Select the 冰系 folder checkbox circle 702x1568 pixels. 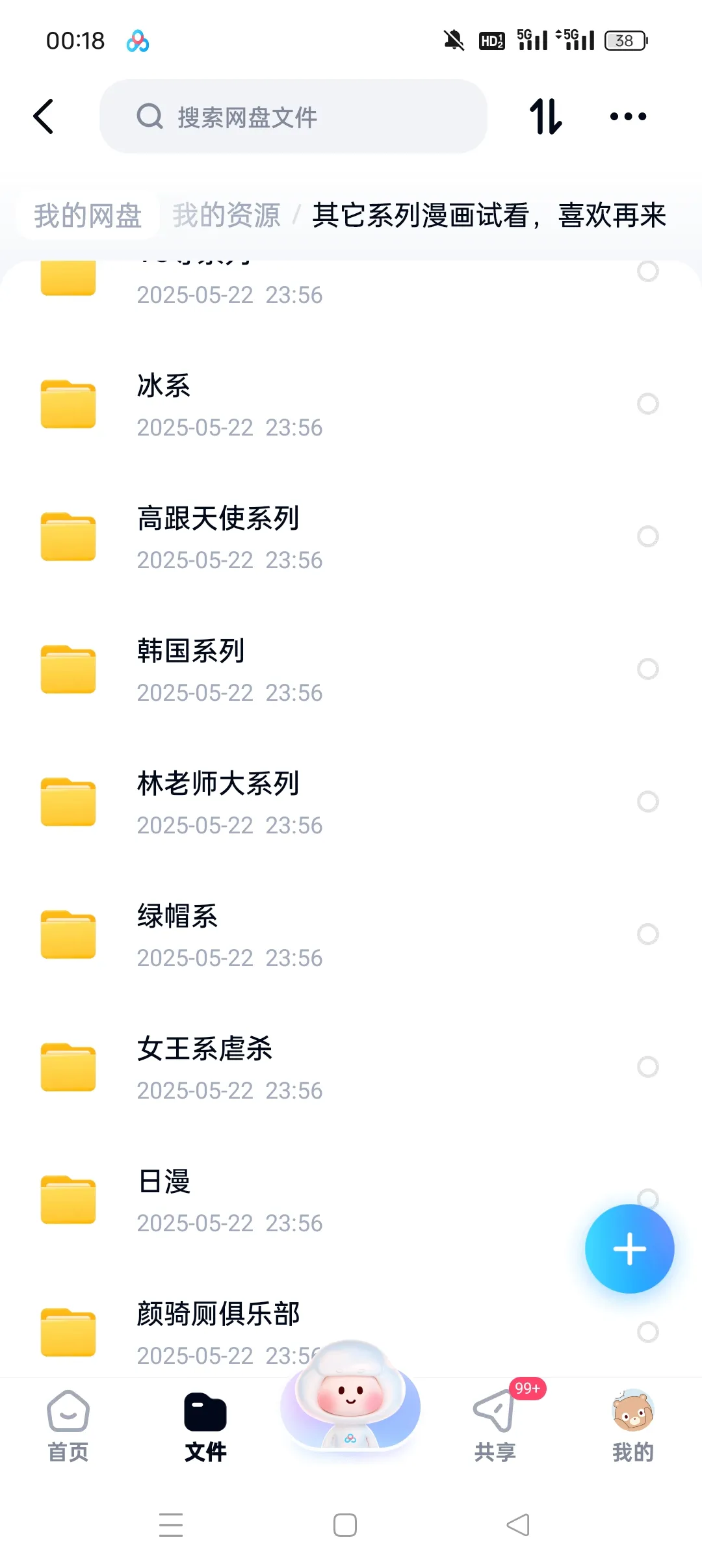647,404
